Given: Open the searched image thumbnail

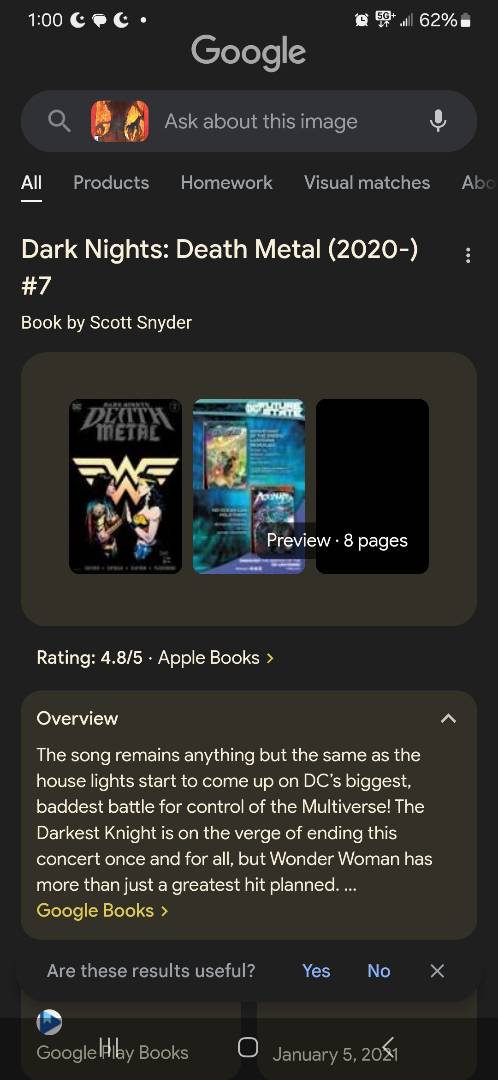Looking at the screenshot, I should point(120,121).
